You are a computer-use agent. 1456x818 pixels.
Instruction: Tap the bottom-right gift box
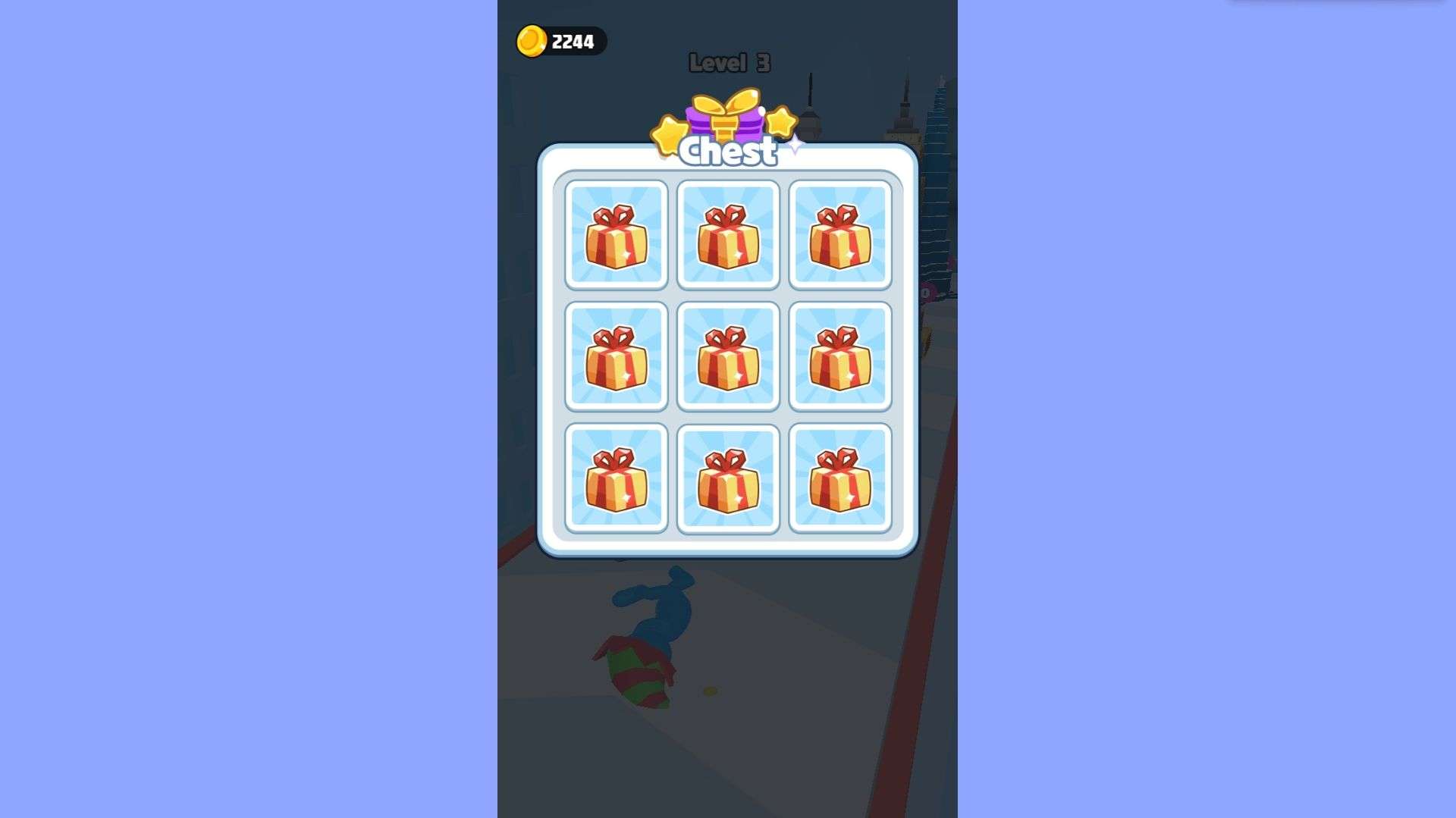(840, 478)
